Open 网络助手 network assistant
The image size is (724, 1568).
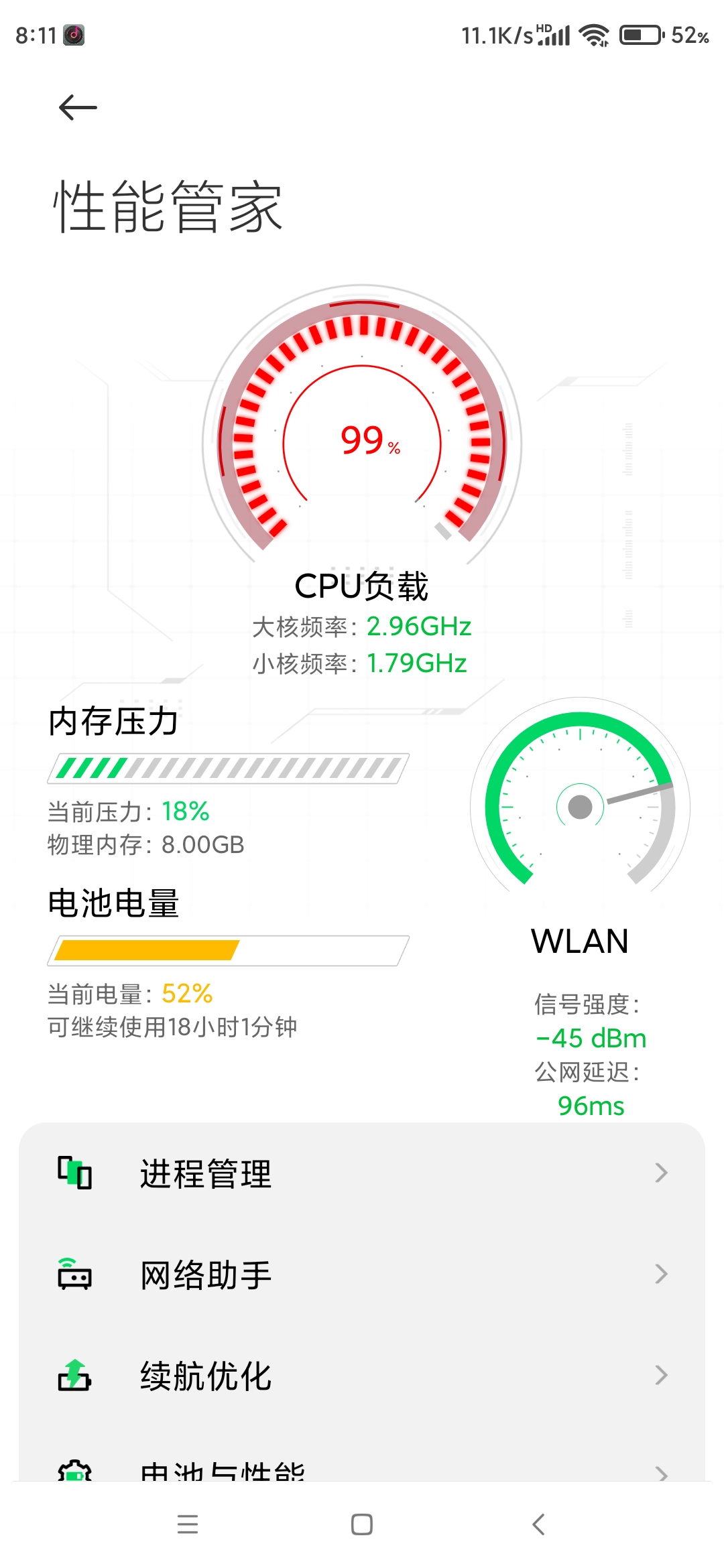[x=362, y=1274]
